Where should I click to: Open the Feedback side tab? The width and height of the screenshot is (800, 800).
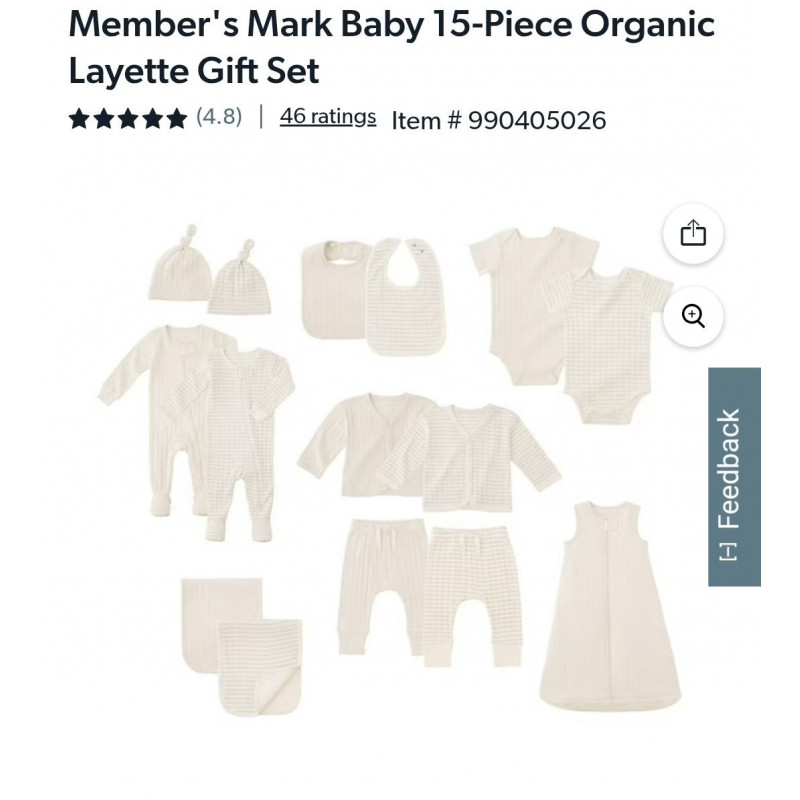click(x=734, y=477)
